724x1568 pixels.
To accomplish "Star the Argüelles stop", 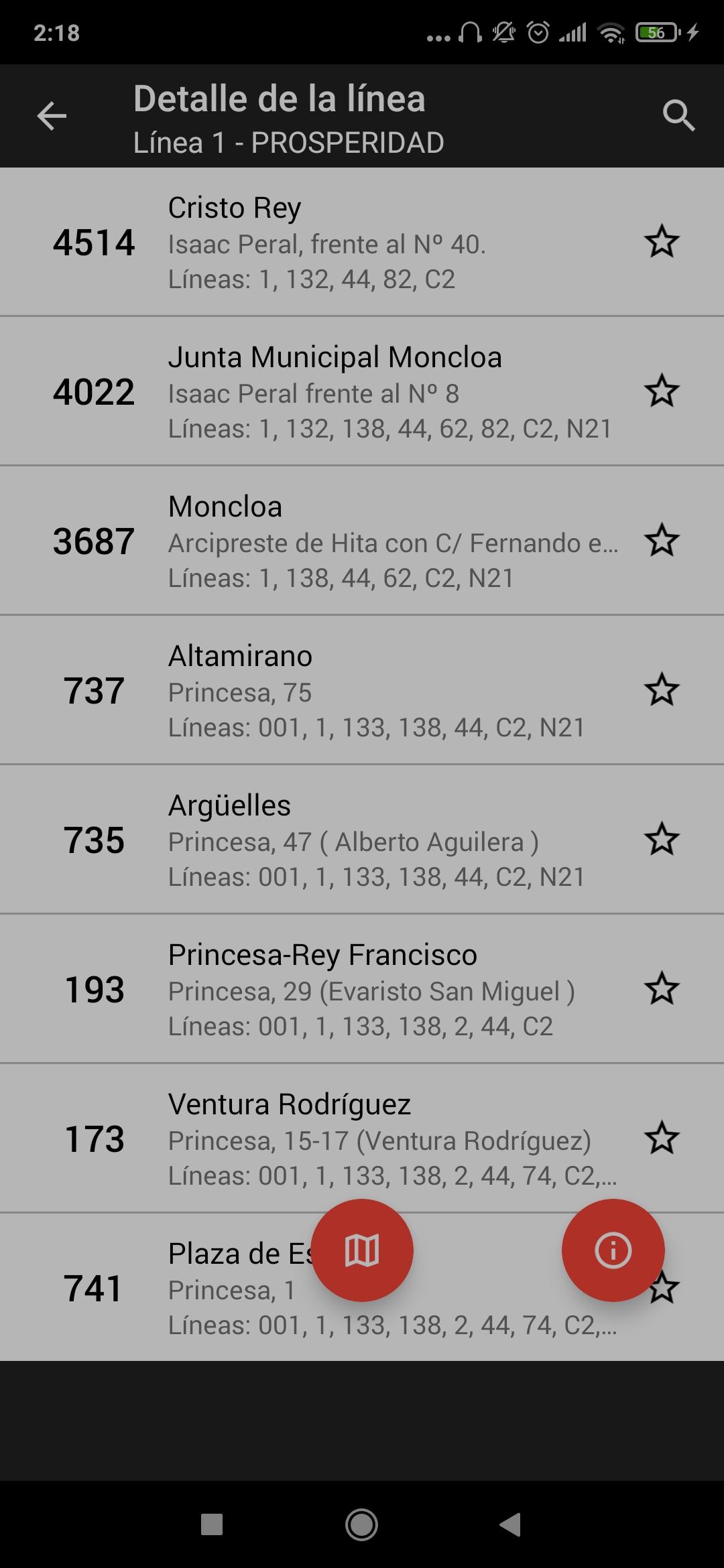I will (662, 840).
